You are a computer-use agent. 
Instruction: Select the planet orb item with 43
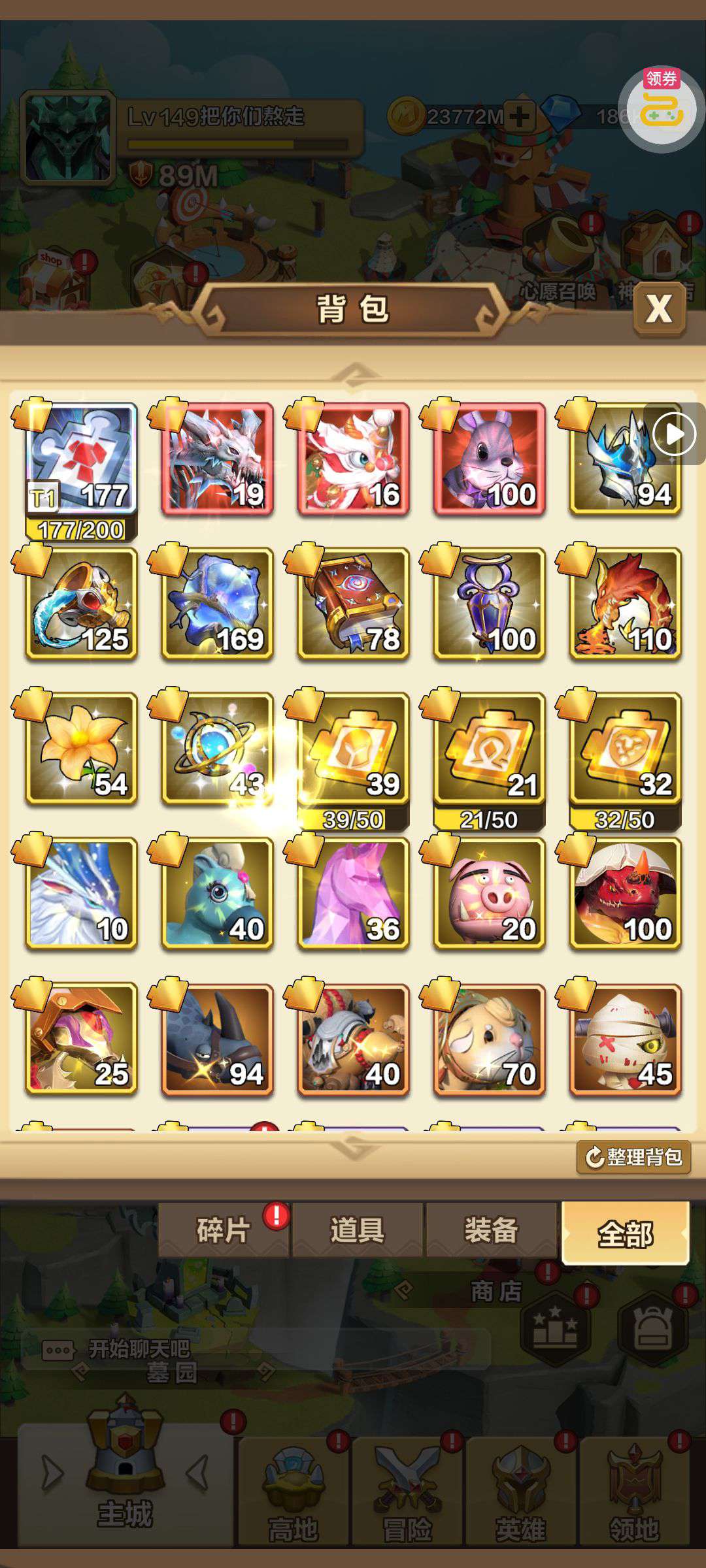[217, 749]
